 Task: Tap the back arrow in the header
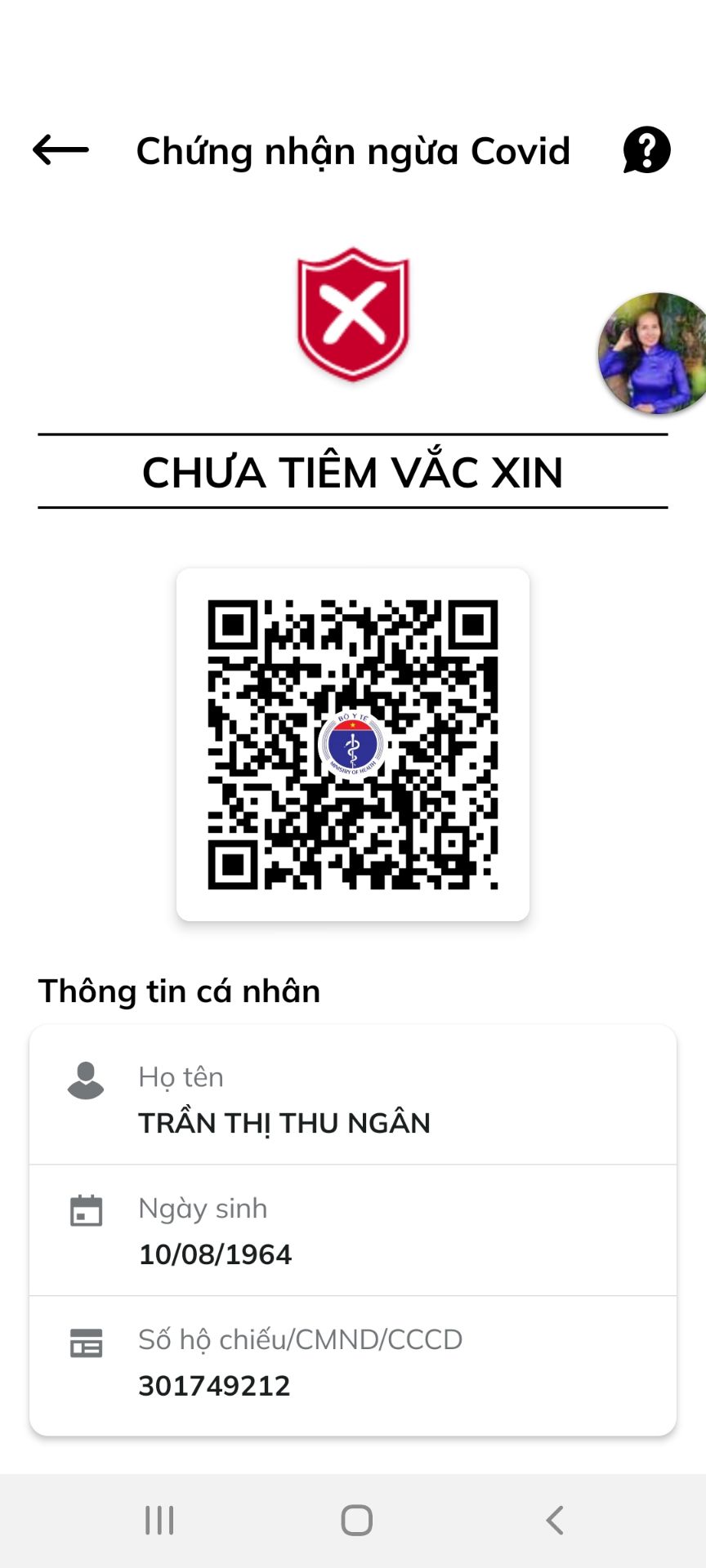click(x=61, y=150)
